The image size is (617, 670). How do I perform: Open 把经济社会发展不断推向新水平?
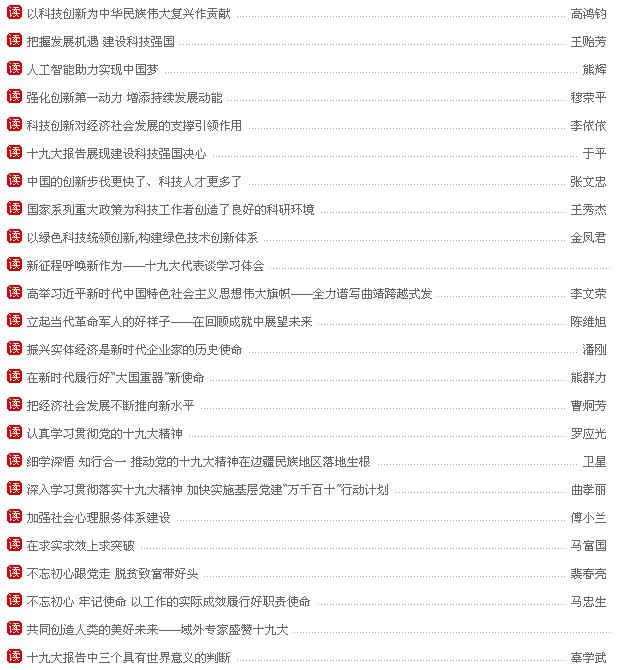pos(110,406)
